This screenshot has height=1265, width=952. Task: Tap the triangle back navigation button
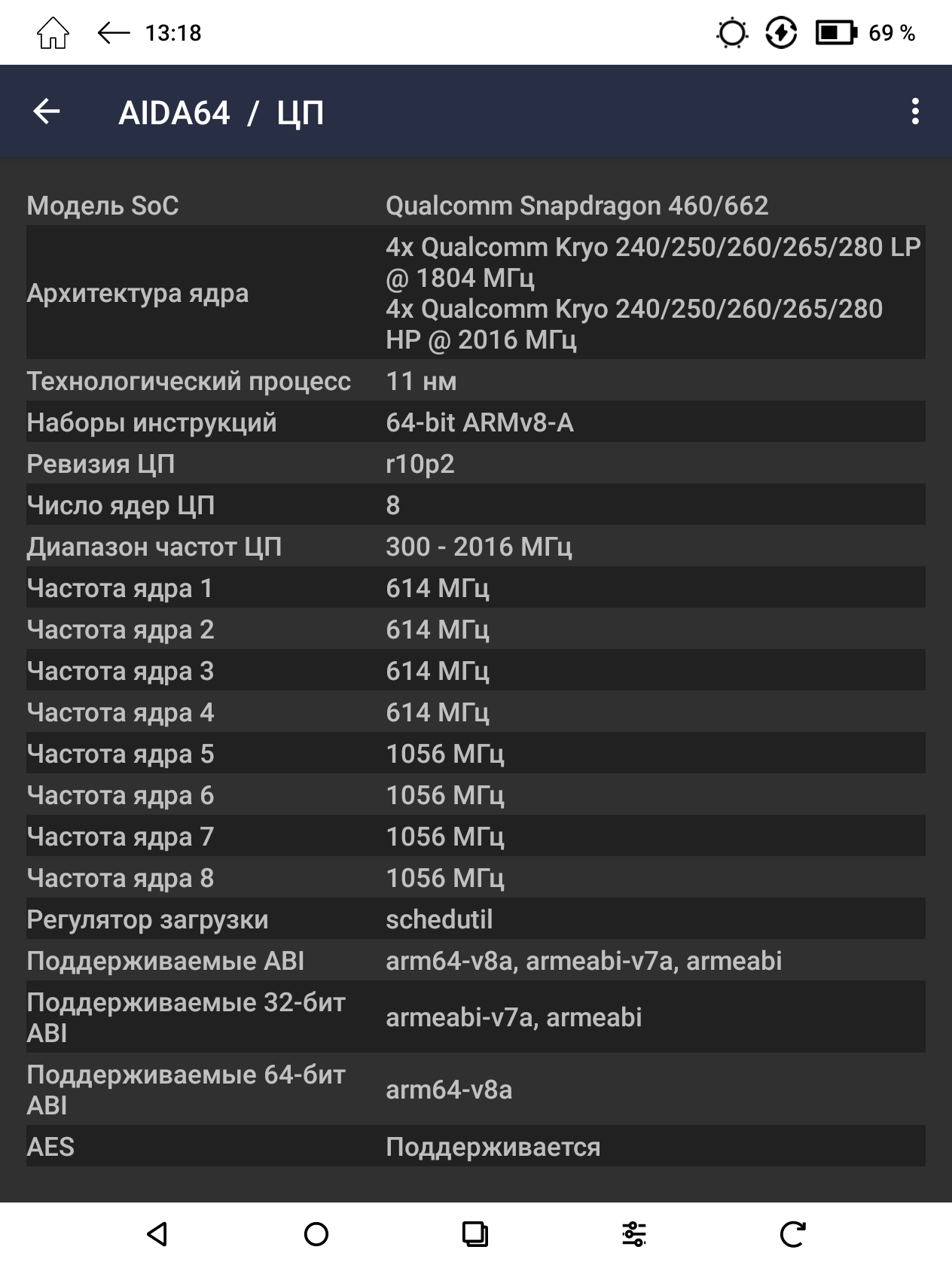coord(157,1234)
